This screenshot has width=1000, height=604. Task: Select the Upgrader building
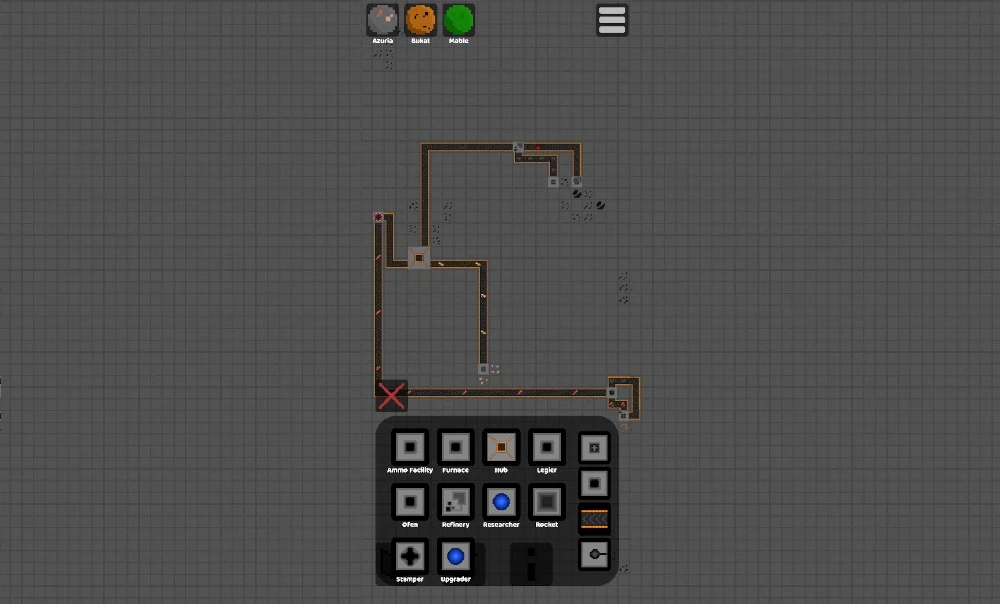tap(455, 555)
